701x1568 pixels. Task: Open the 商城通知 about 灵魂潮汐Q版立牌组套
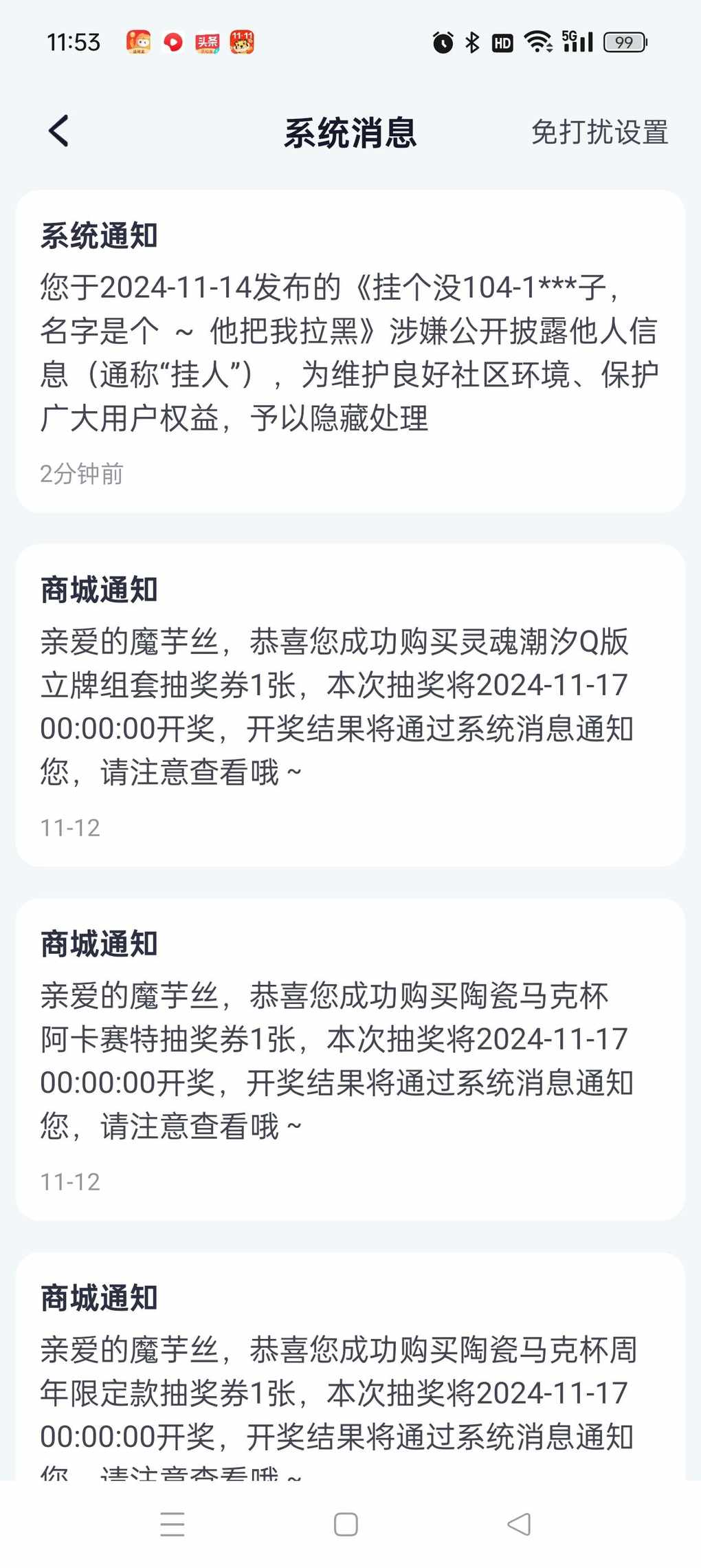(x=350, y=706)
